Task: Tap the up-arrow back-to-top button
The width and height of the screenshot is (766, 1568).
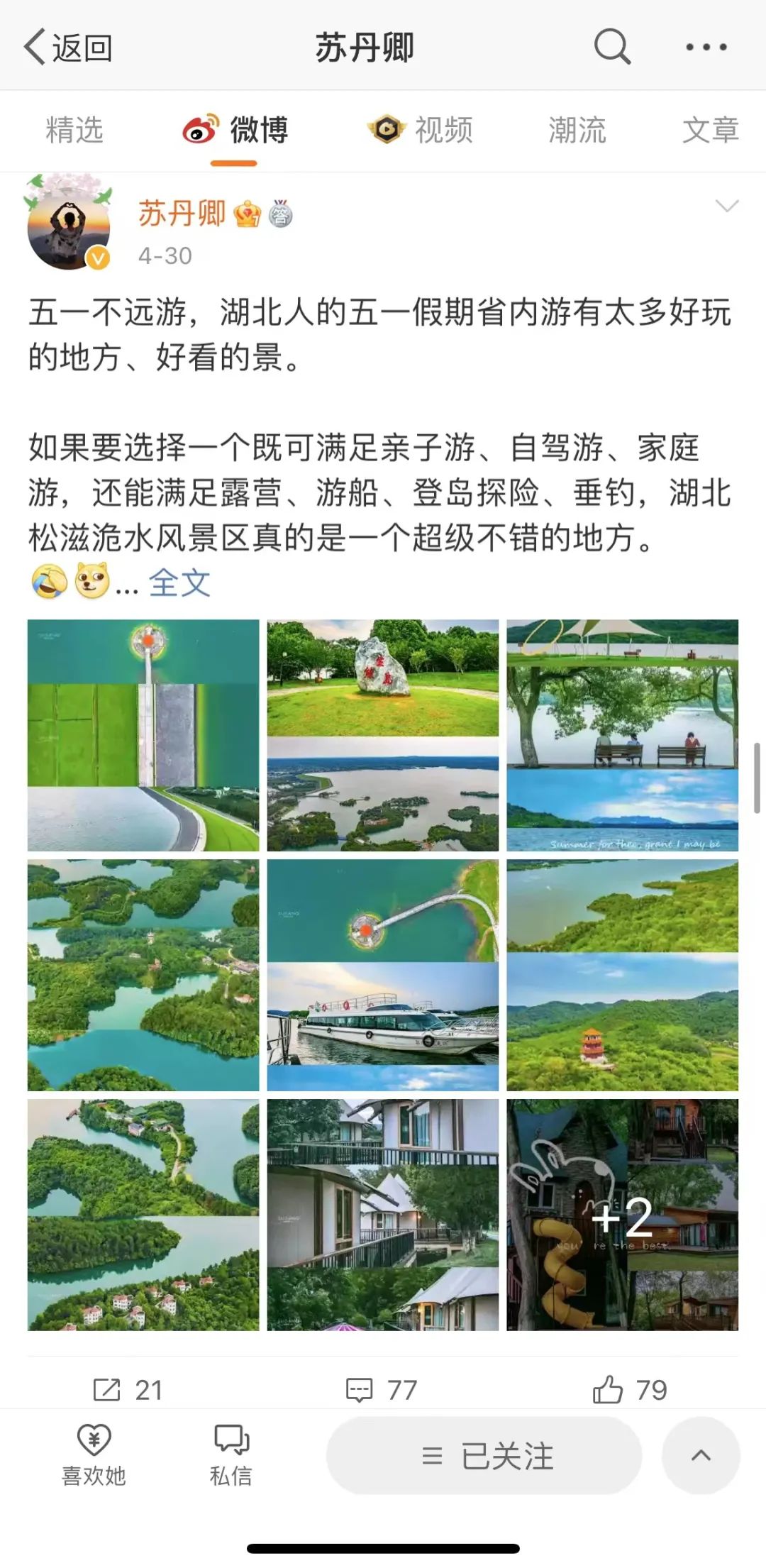Action: [x=701, y=1456]
